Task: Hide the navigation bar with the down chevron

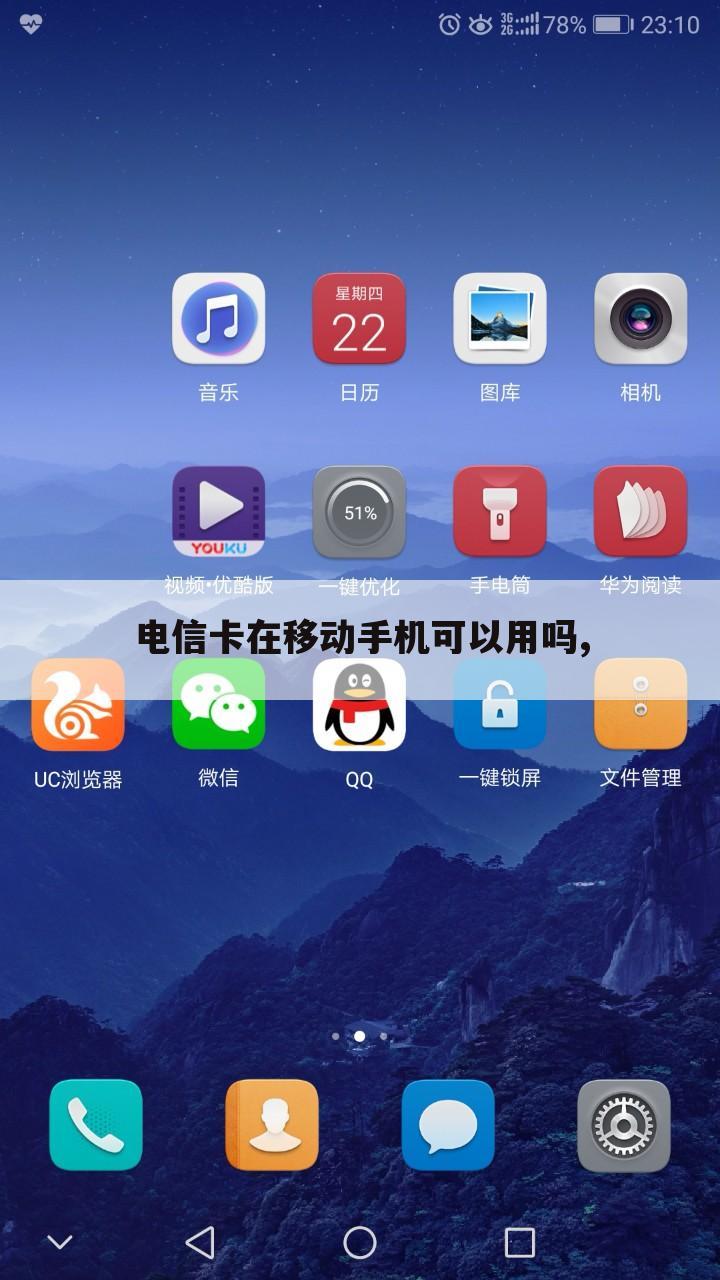Action: tap(60, 1242)
